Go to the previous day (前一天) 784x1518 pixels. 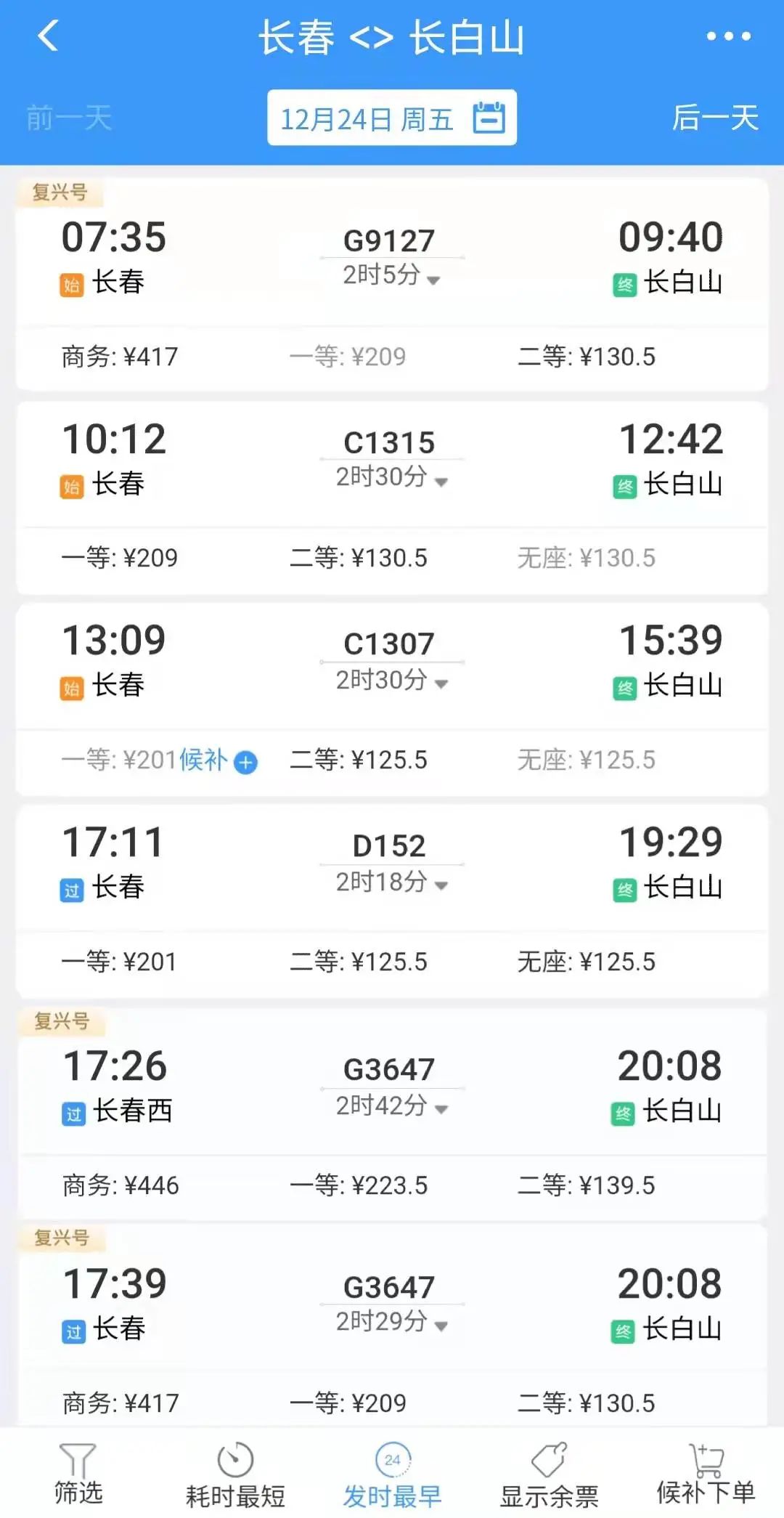[69, 118]
